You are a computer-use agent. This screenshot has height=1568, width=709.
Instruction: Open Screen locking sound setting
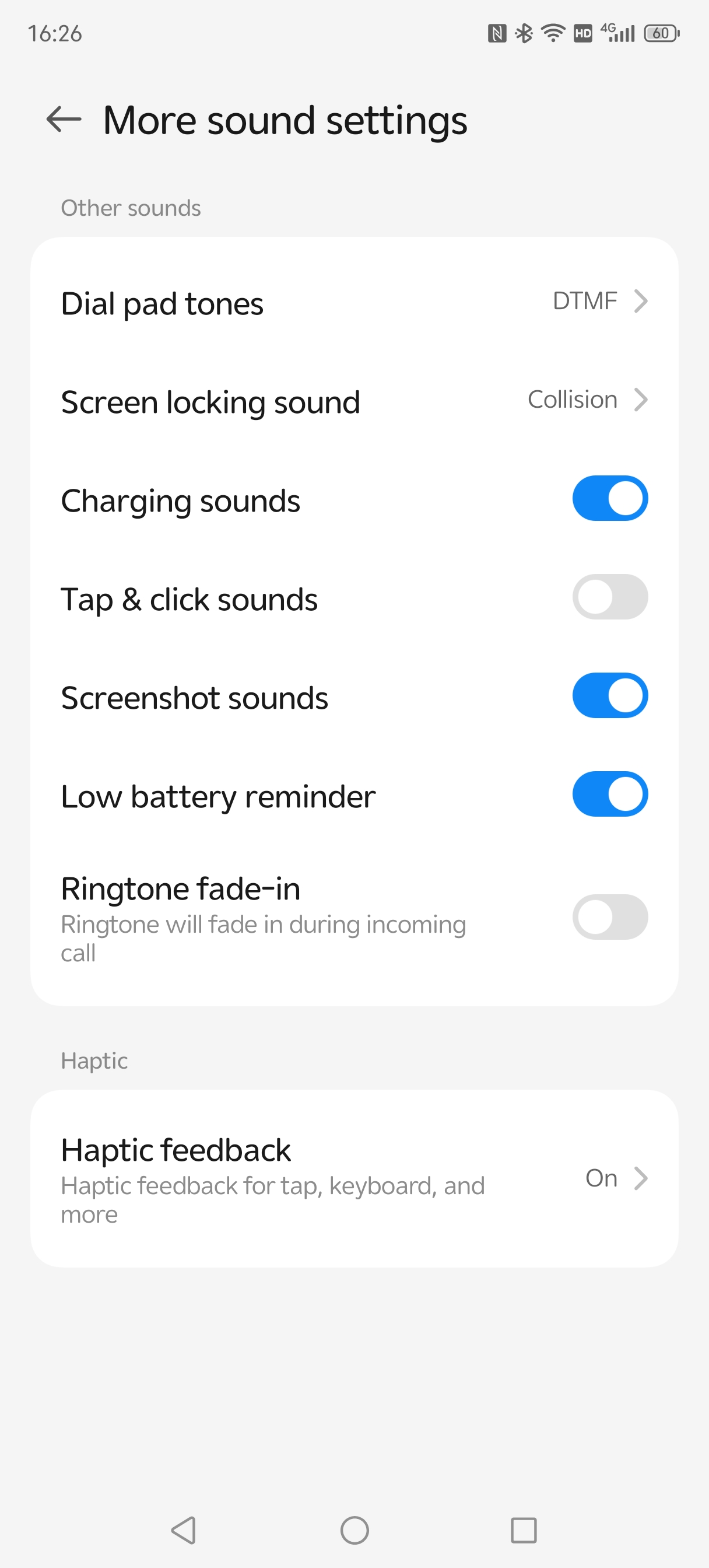354,401
